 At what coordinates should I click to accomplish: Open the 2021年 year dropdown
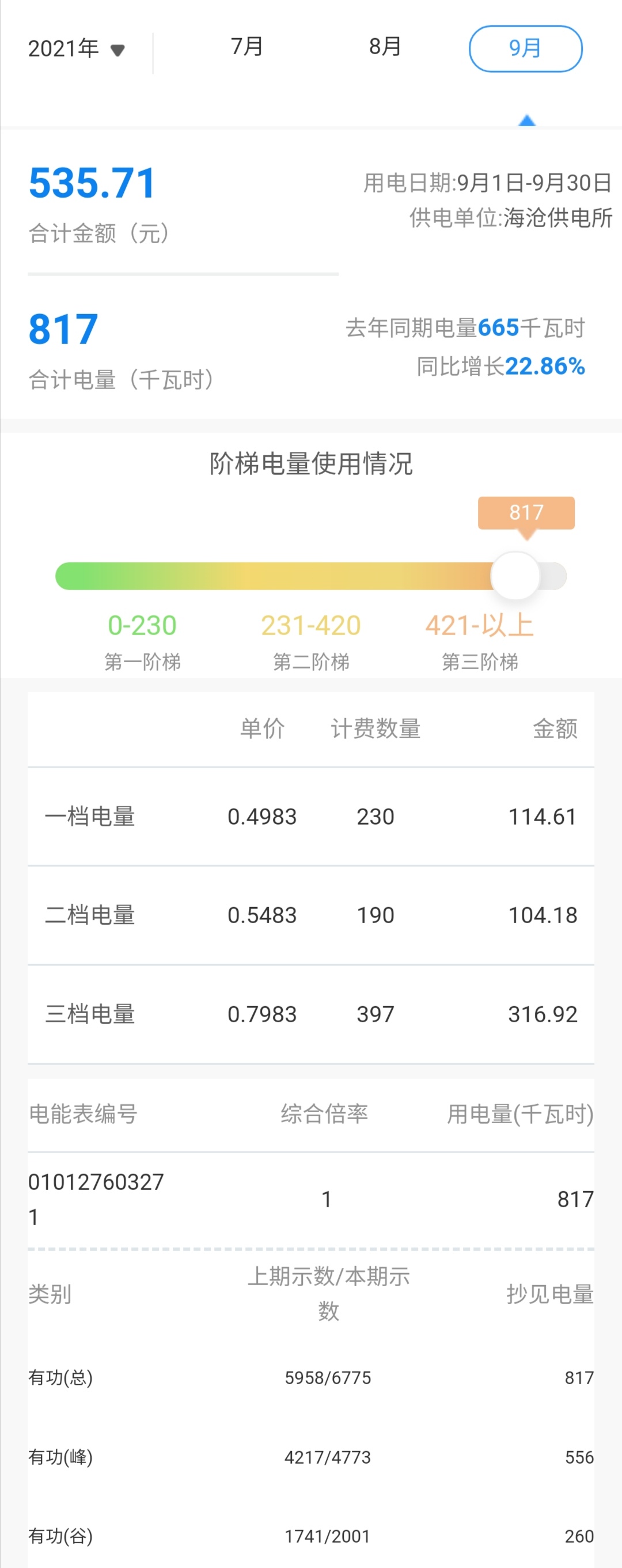click(77, 50)
